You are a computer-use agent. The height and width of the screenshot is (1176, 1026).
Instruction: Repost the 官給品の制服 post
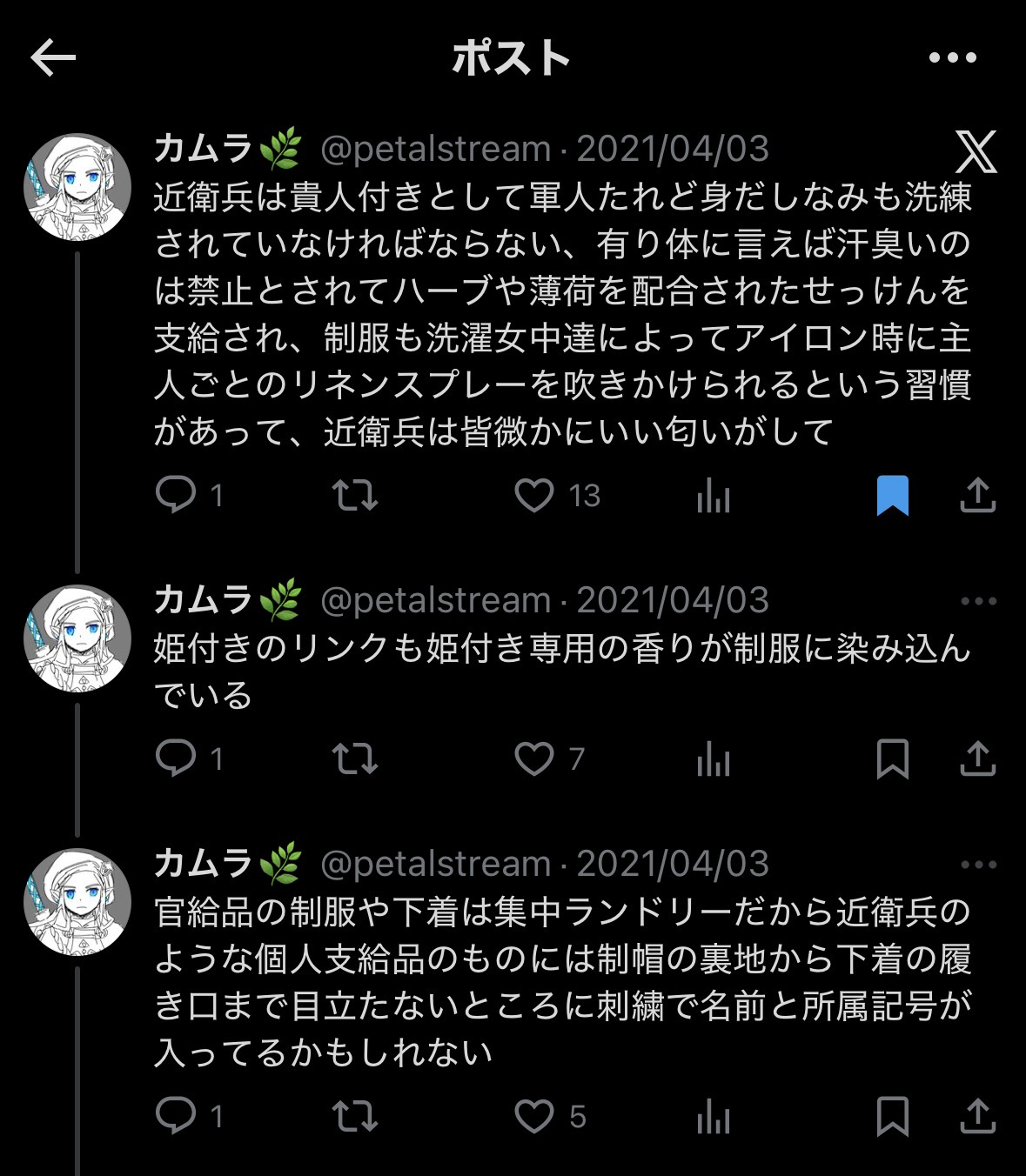pyautogui.click(x=355, y=1116)
